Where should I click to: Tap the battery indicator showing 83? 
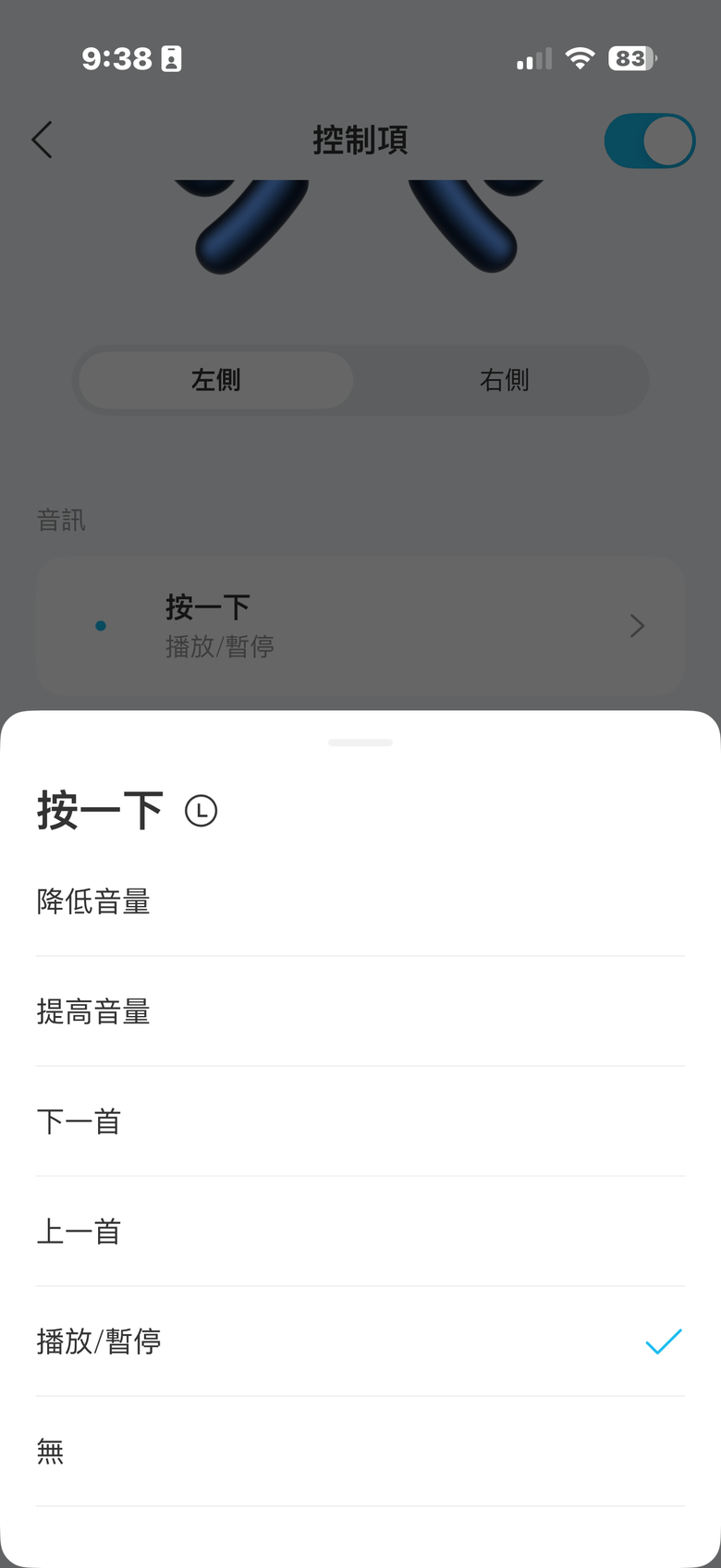coord(633,58)
